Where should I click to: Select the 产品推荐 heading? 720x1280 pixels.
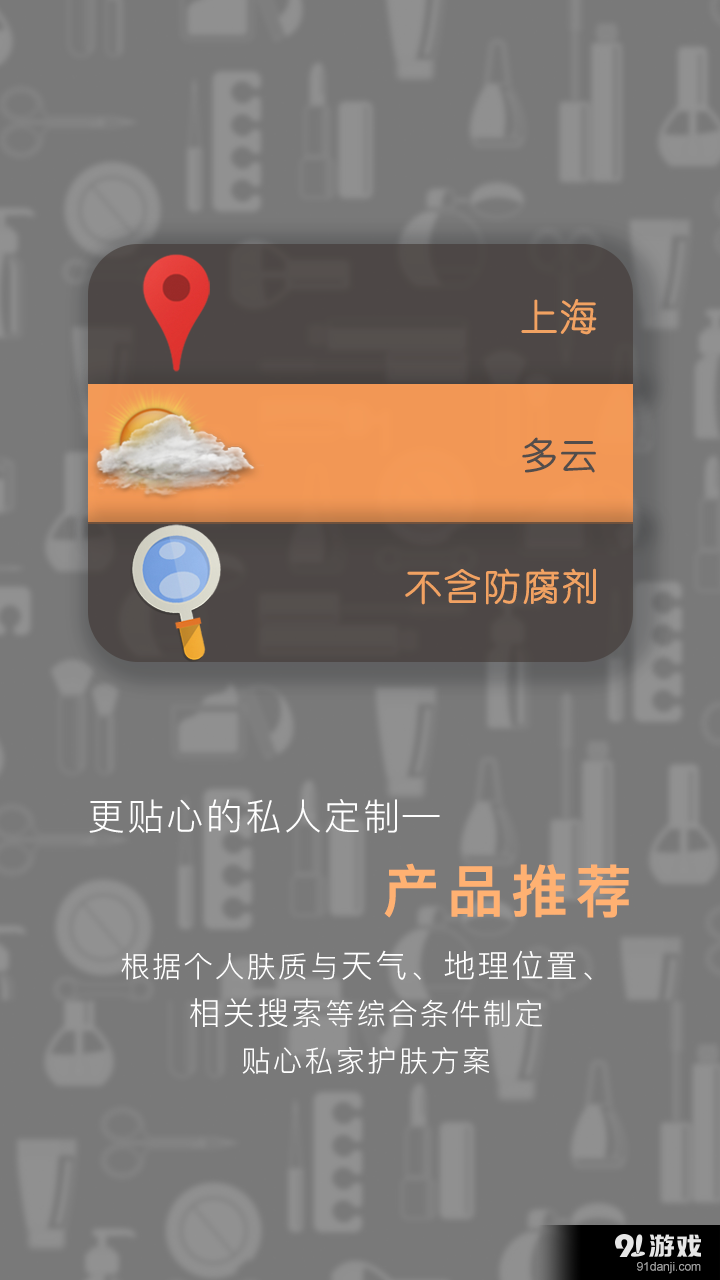(x=510, y=893)
